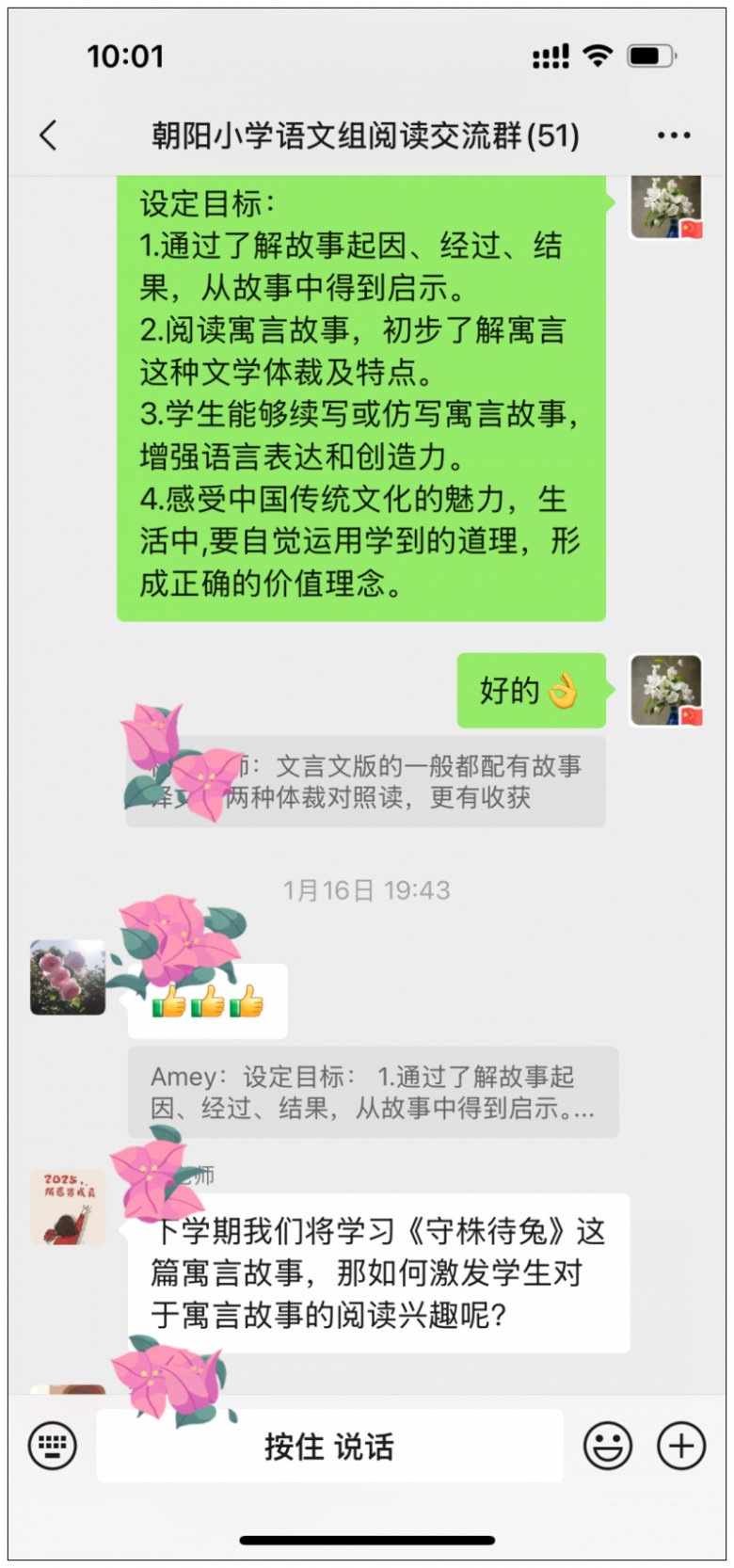Open the emoji sticker panel
The width and height of the screenshot is (734, 1568).
(608, 1446)
